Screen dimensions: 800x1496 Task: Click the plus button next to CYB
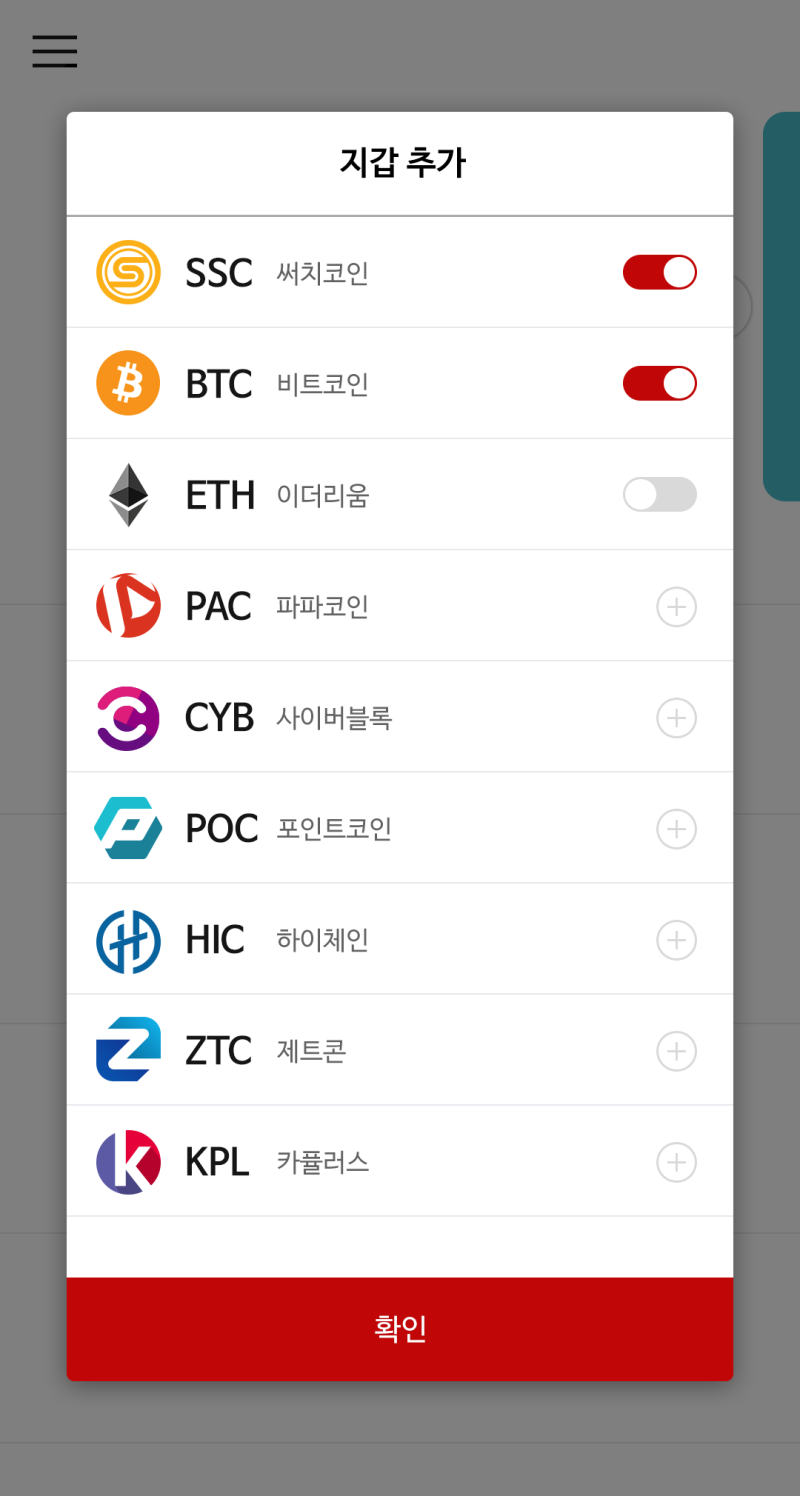(676, 717)
